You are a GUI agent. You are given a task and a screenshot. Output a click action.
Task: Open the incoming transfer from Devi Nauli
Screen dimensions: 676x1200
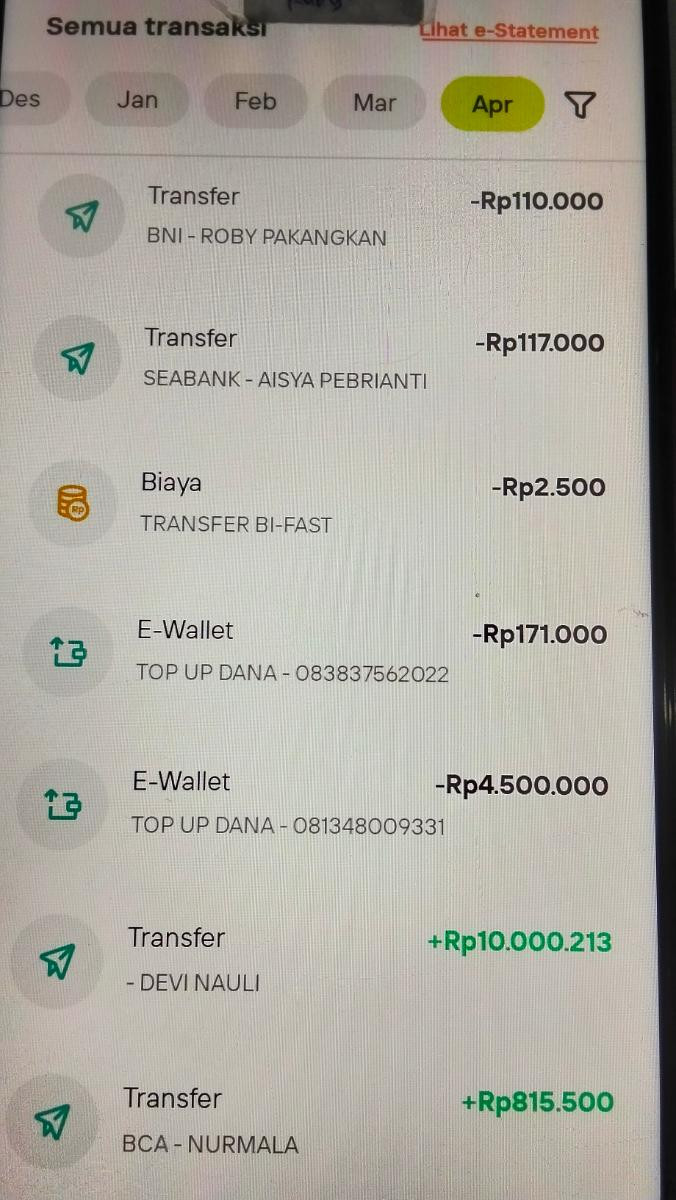pyautogui.click(x=330, y=960)
